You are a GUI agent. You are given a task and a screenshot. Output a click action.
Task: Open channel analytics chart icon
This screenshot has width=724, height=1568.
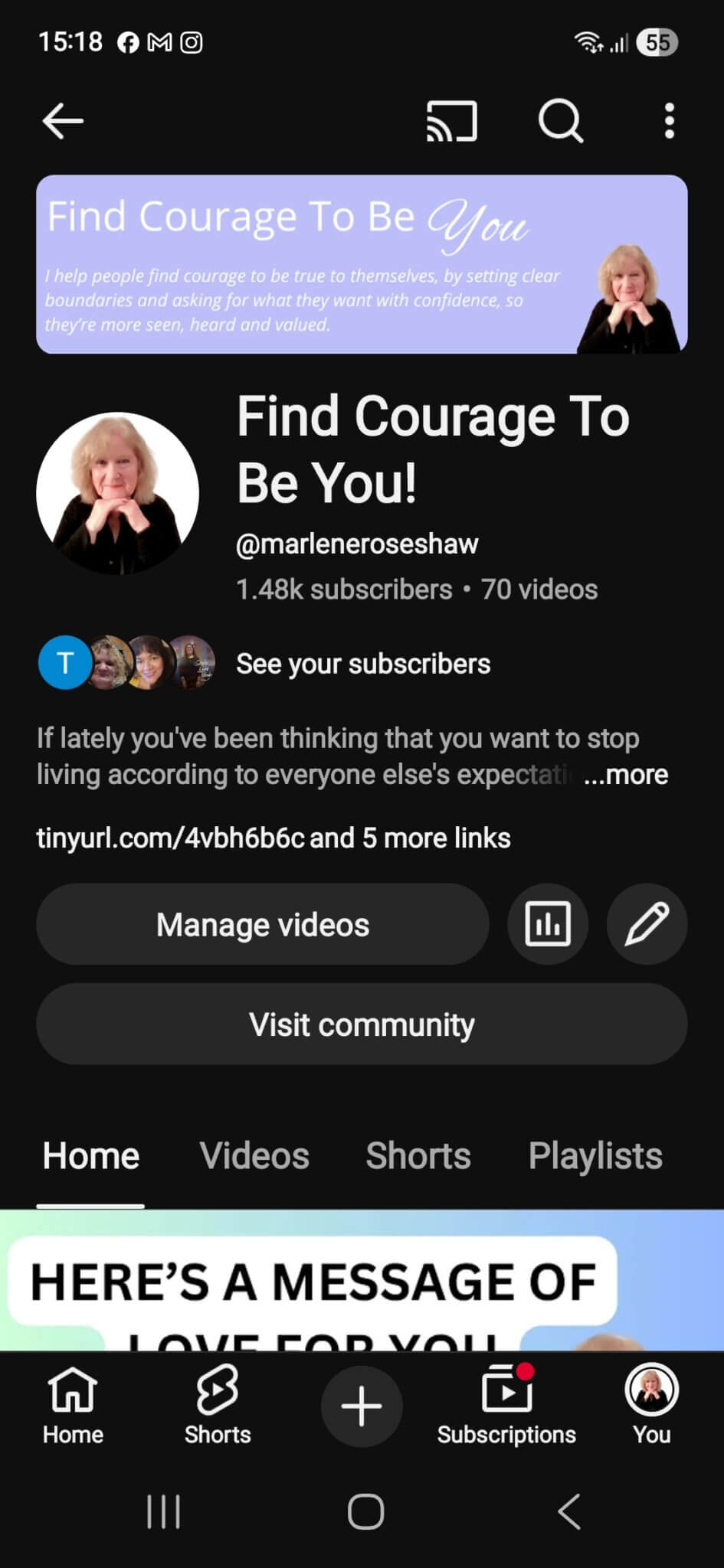548,924
